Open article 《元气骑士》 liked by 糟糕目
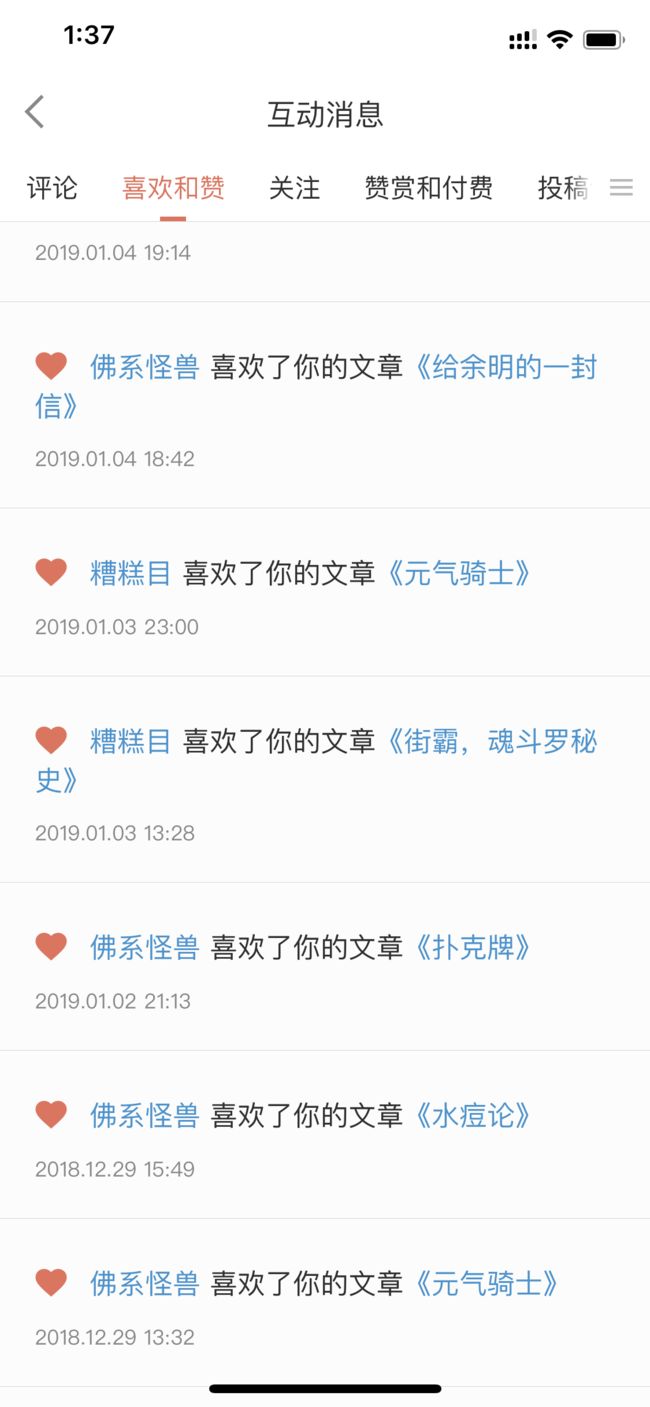 click(x=457, y=573)
